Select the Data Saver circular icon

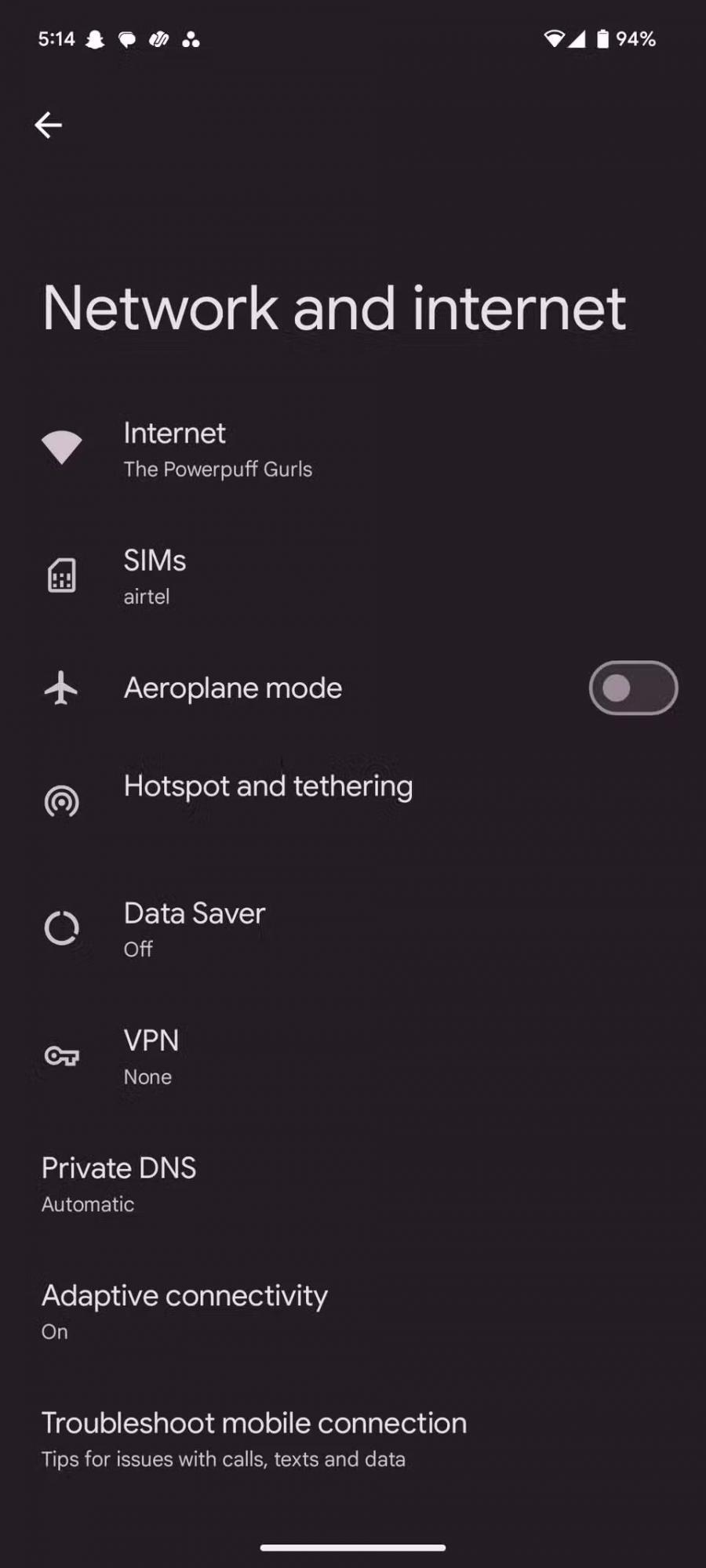62,928
